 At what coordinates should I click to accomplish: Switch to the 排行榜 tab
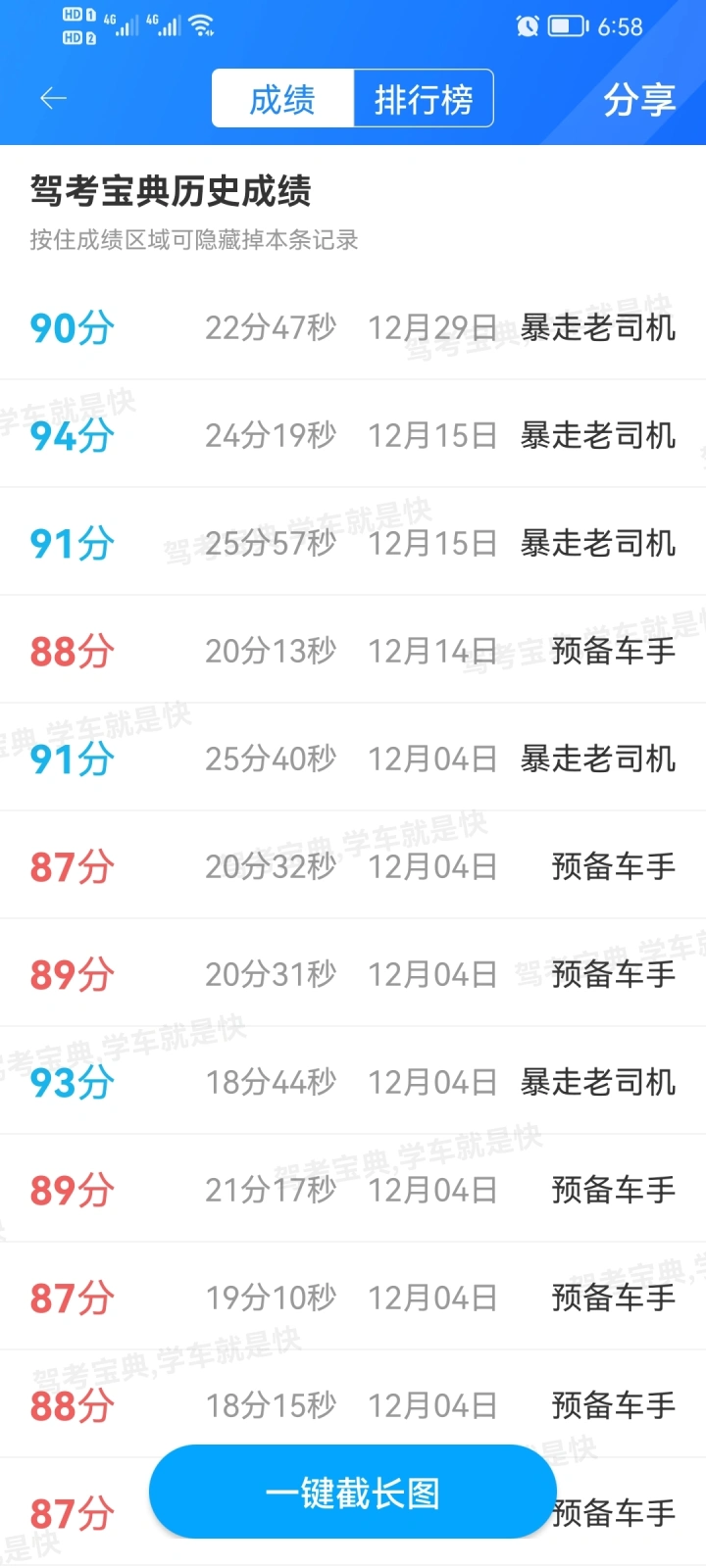coord(424,99)
